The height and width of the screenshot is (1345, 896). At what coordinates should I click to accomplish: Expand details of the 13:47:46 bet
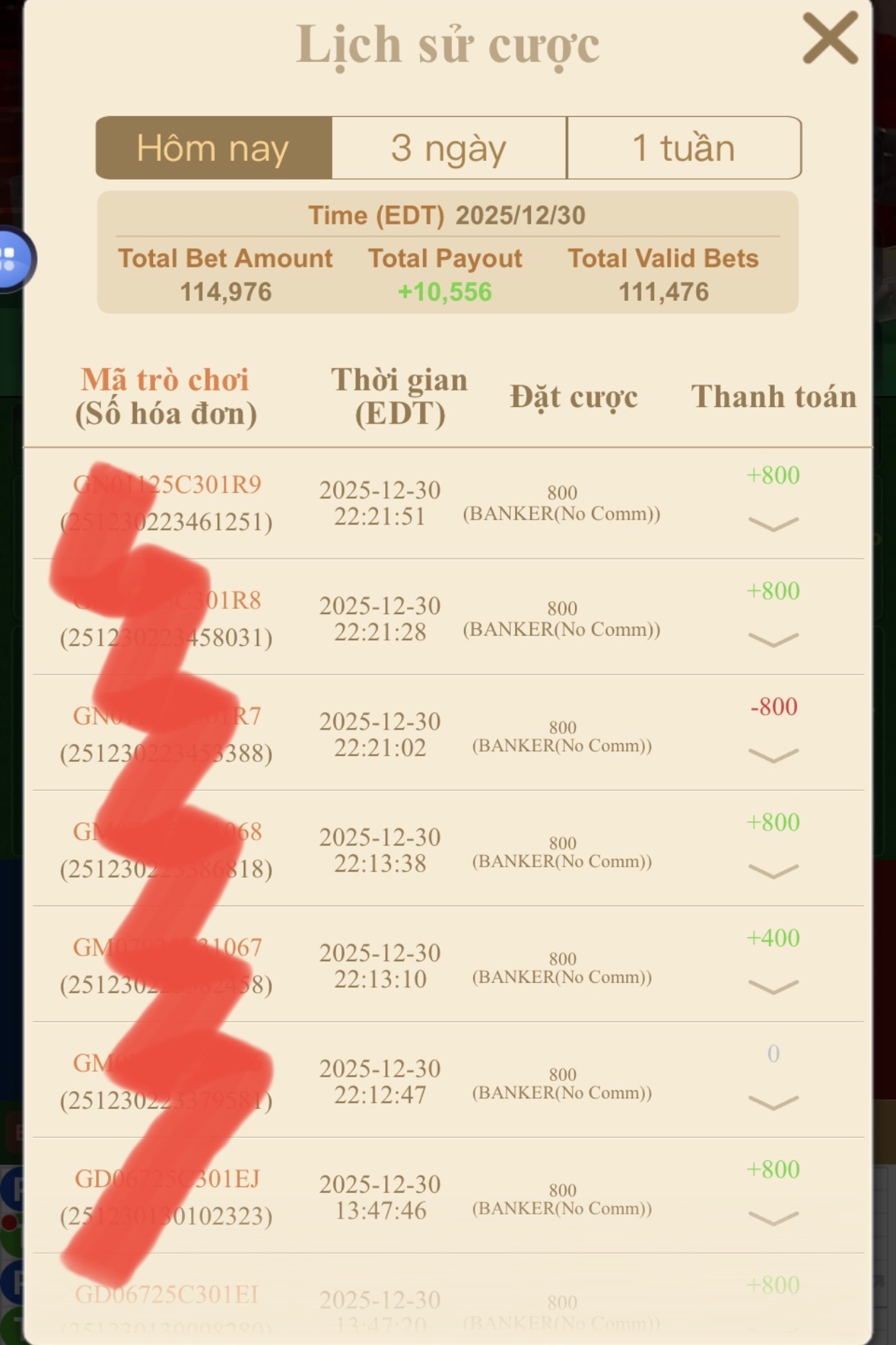tap(773, 1218)
